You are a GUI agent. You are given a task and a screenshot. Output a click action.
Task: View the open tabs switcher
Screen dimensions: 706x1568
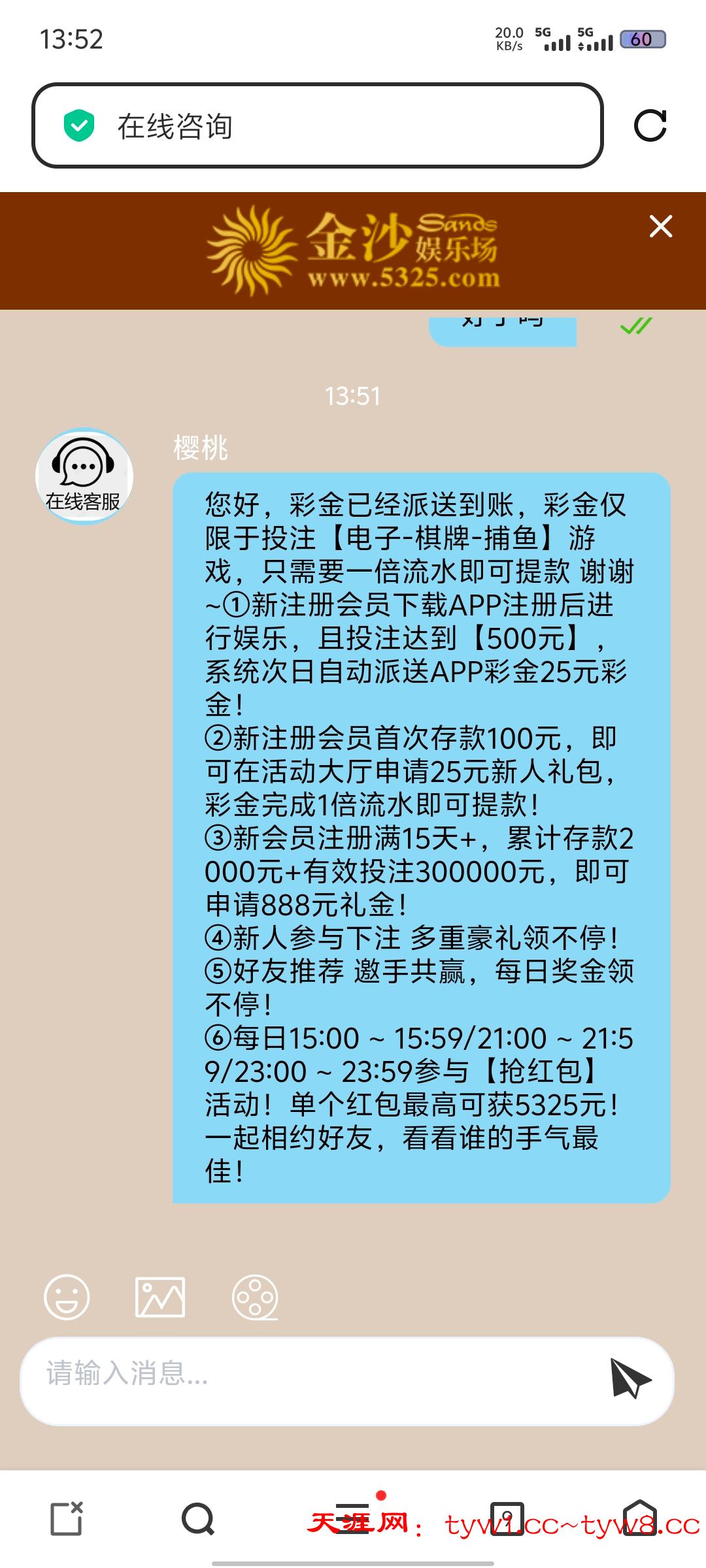click(507, 1518)
